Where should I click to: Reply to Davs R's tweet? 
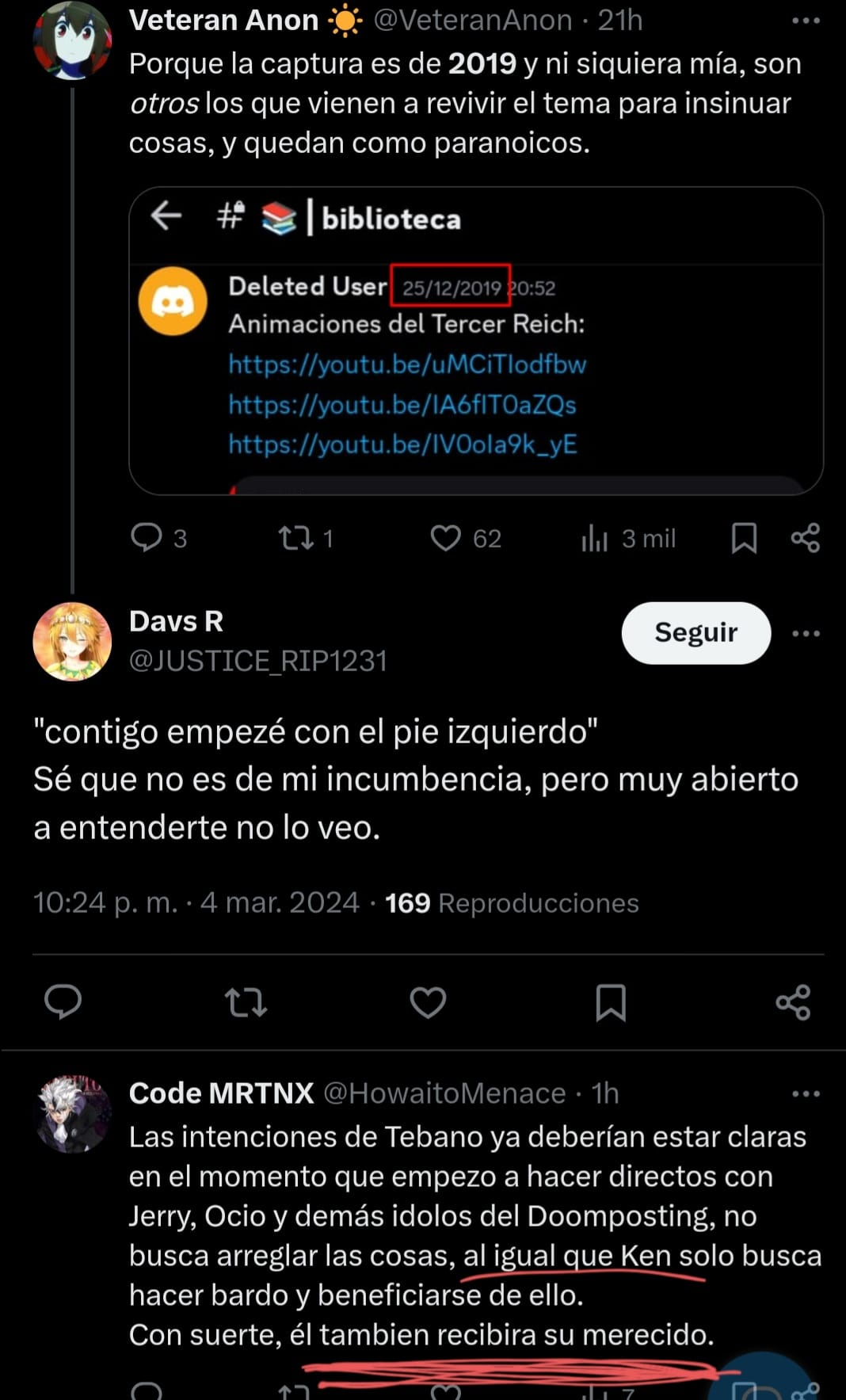pyautogui.click(x=63, y=1001)
